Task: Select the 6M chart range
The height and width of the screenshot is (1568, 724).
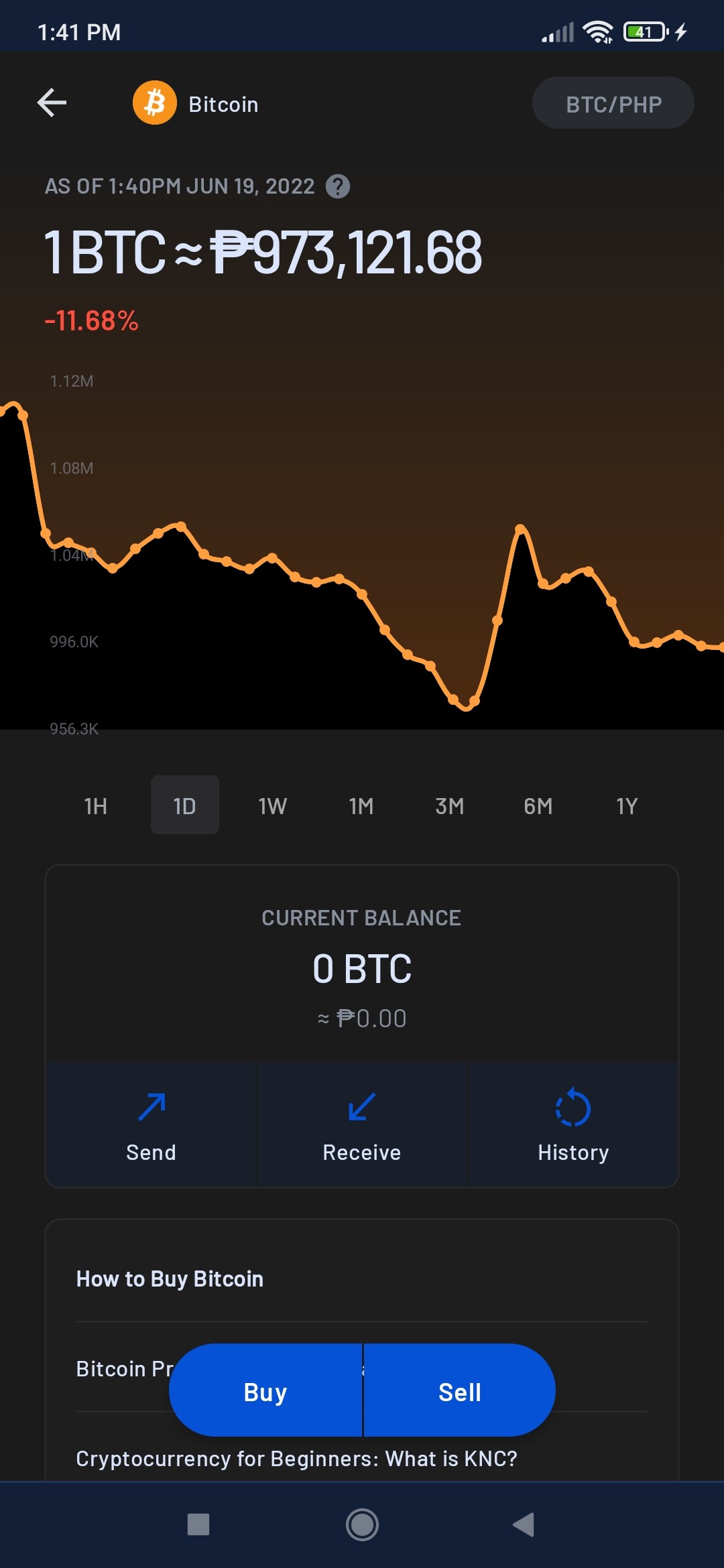Action: (538, 805)
